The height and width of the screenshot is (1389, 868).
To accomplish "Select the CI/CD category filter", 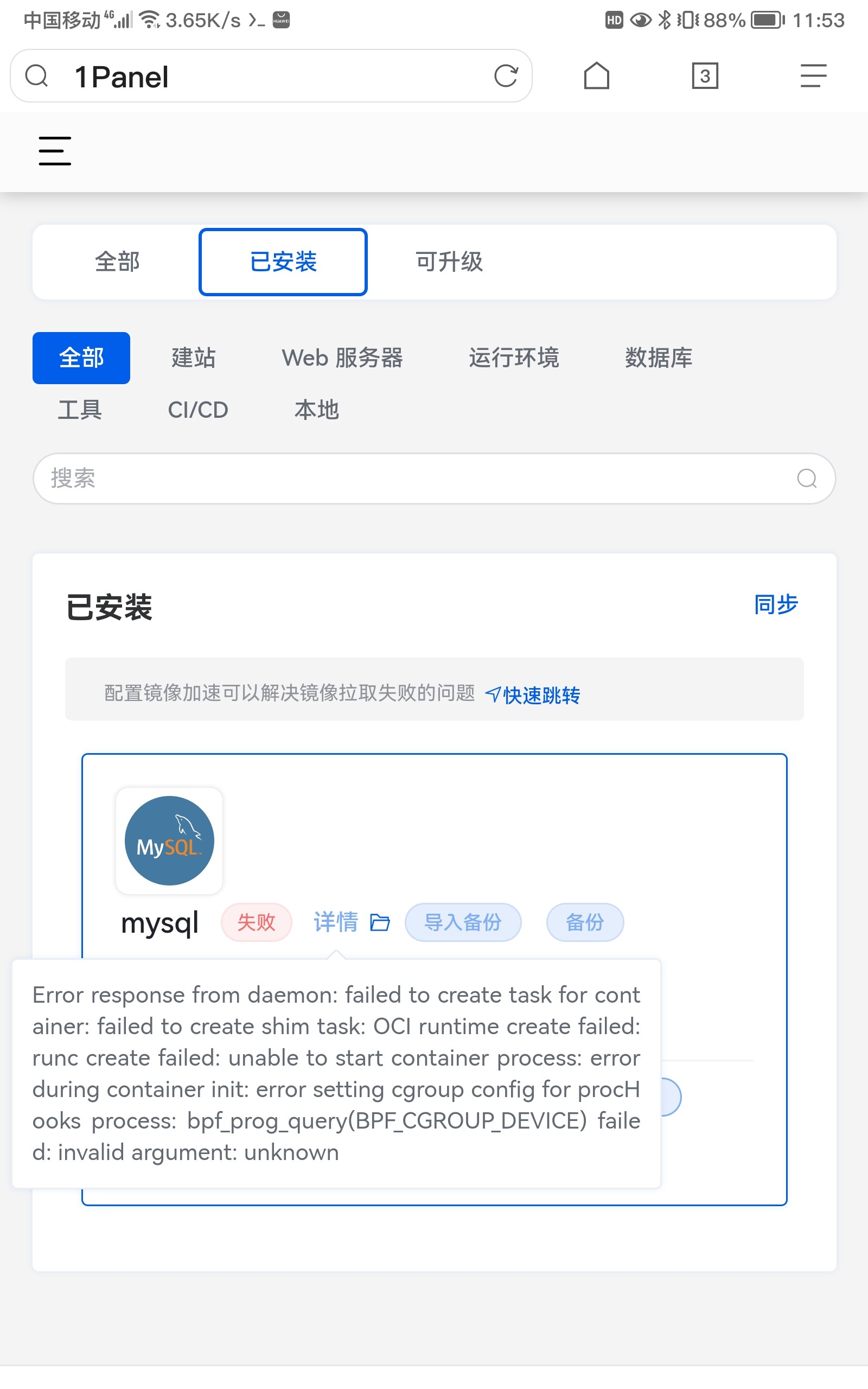I will click(x=198, y=410).
